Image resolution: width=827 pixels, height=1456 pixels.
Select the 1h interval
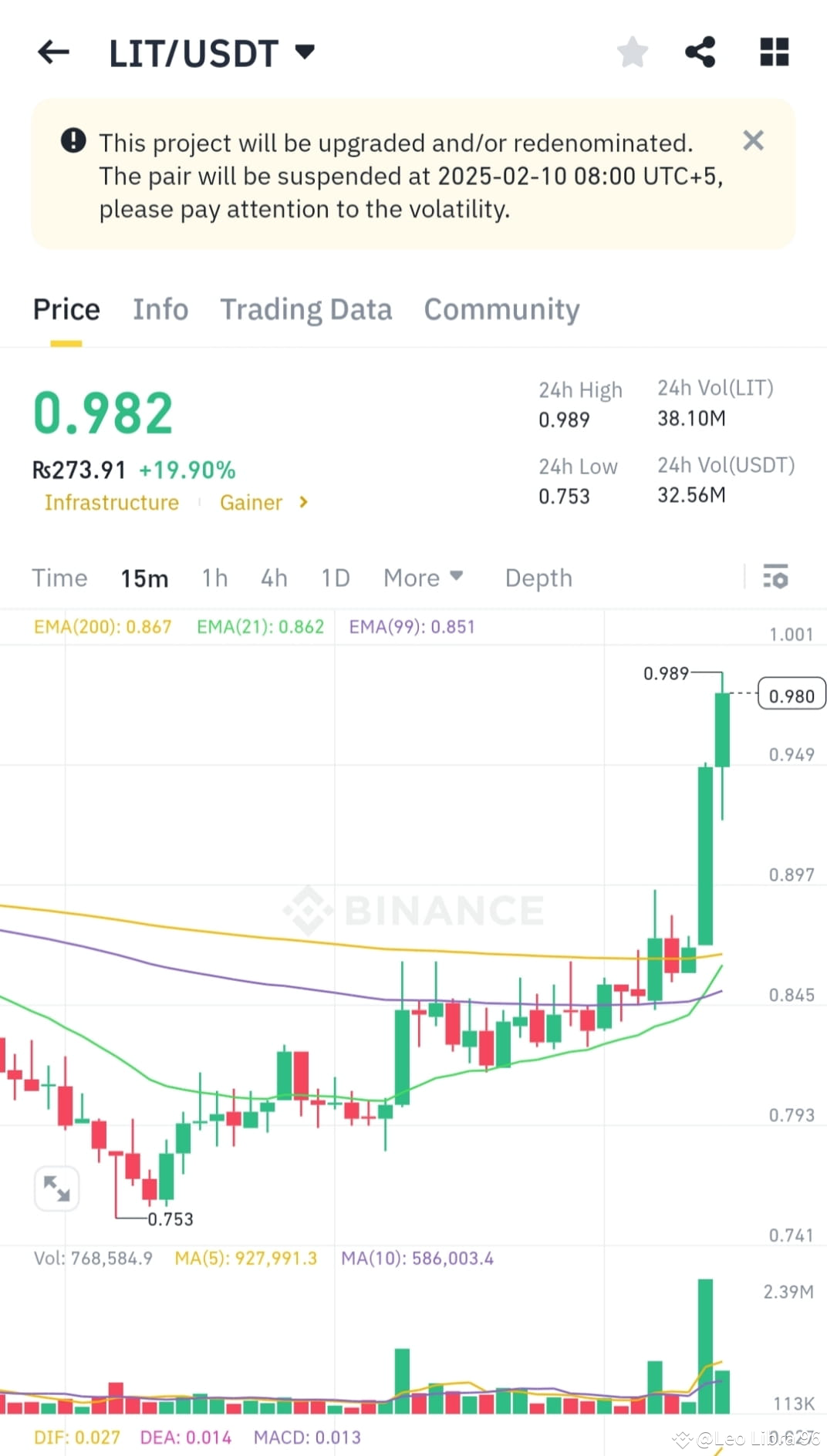point(214,578)
